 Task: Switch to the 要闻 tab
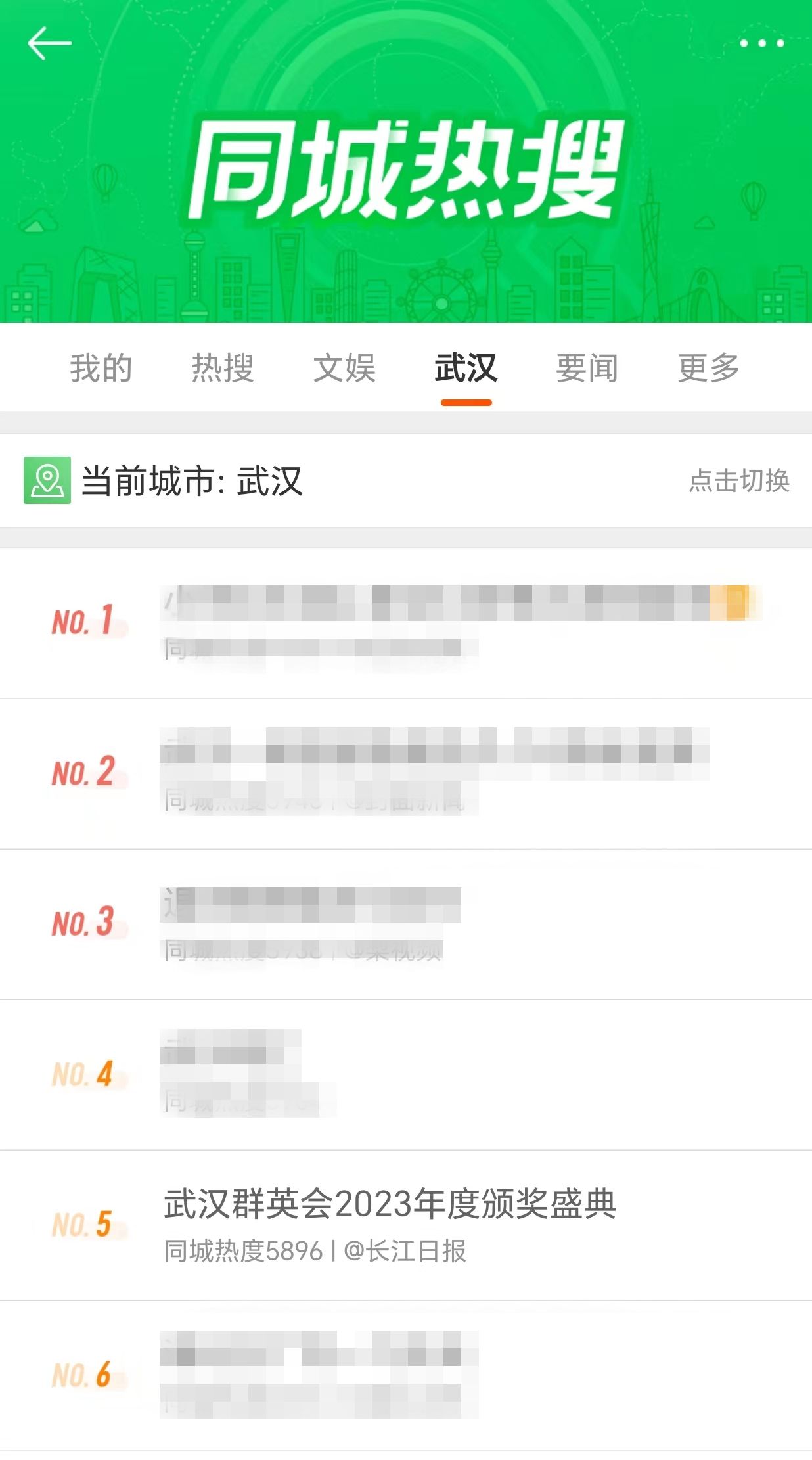[587, 368]
